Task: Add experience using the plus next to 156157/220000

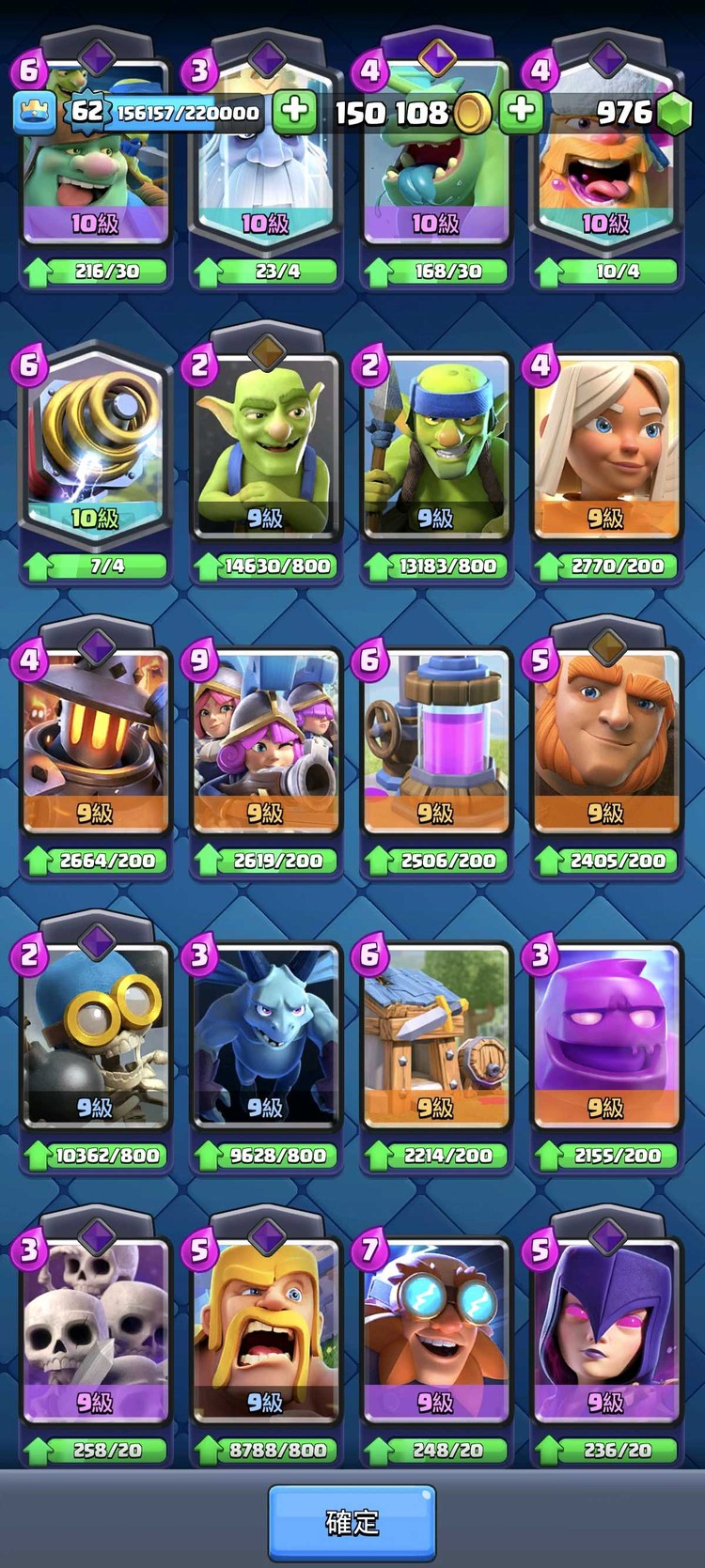Action: (294, 111)
